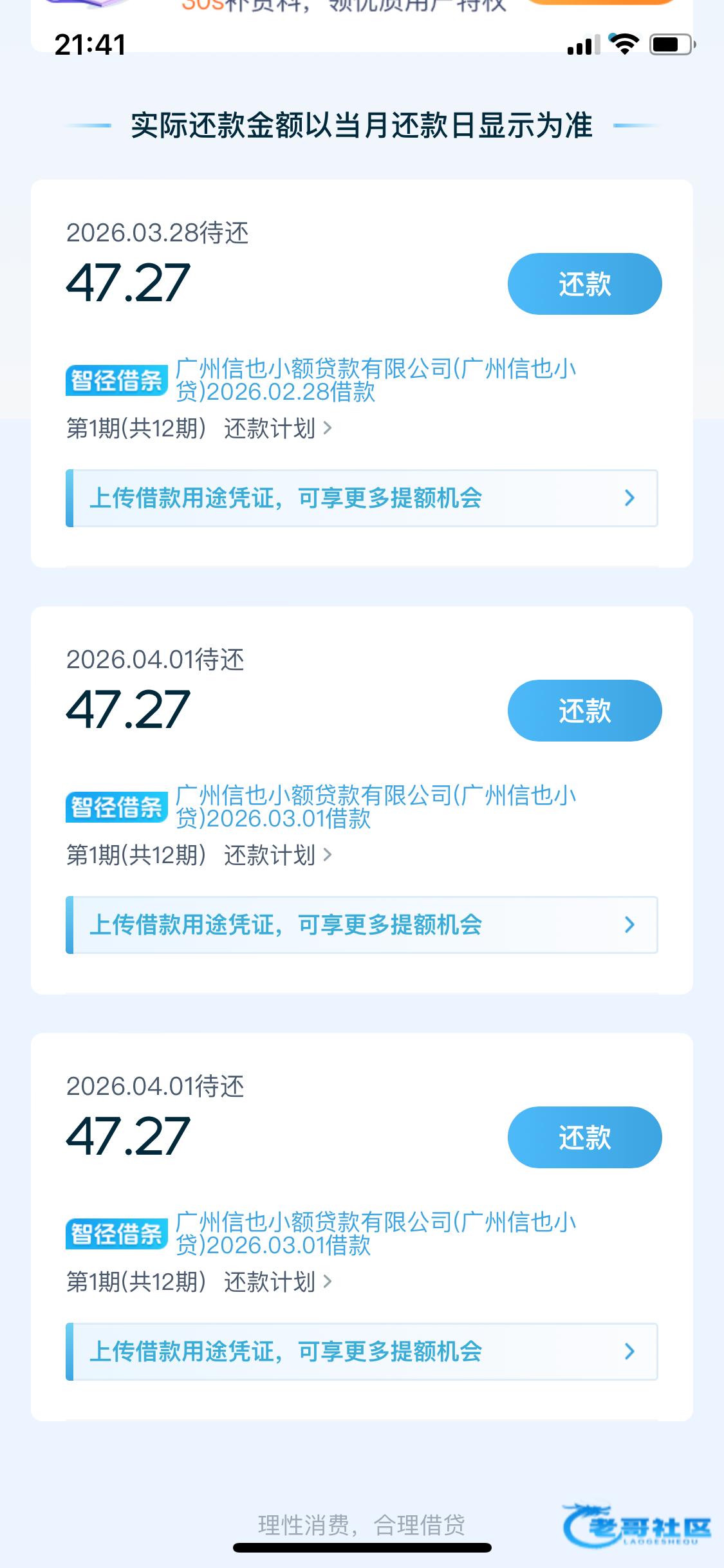The image size is (724, 1568).
Task: Open 还款计划 for the 2026.02.28 loan
Action: (277, 429)
